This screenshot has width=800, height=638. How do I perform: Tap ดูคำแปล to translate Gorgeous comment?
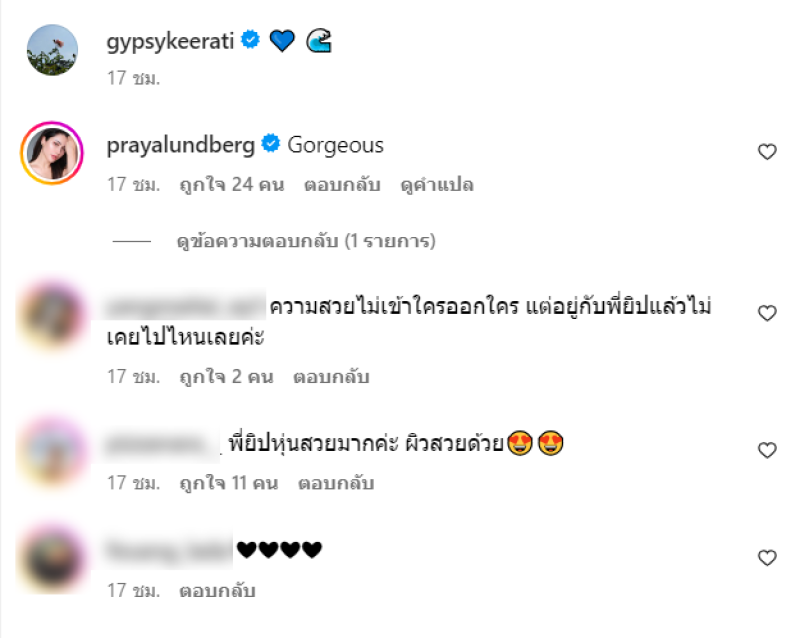[x=436, y=185]
